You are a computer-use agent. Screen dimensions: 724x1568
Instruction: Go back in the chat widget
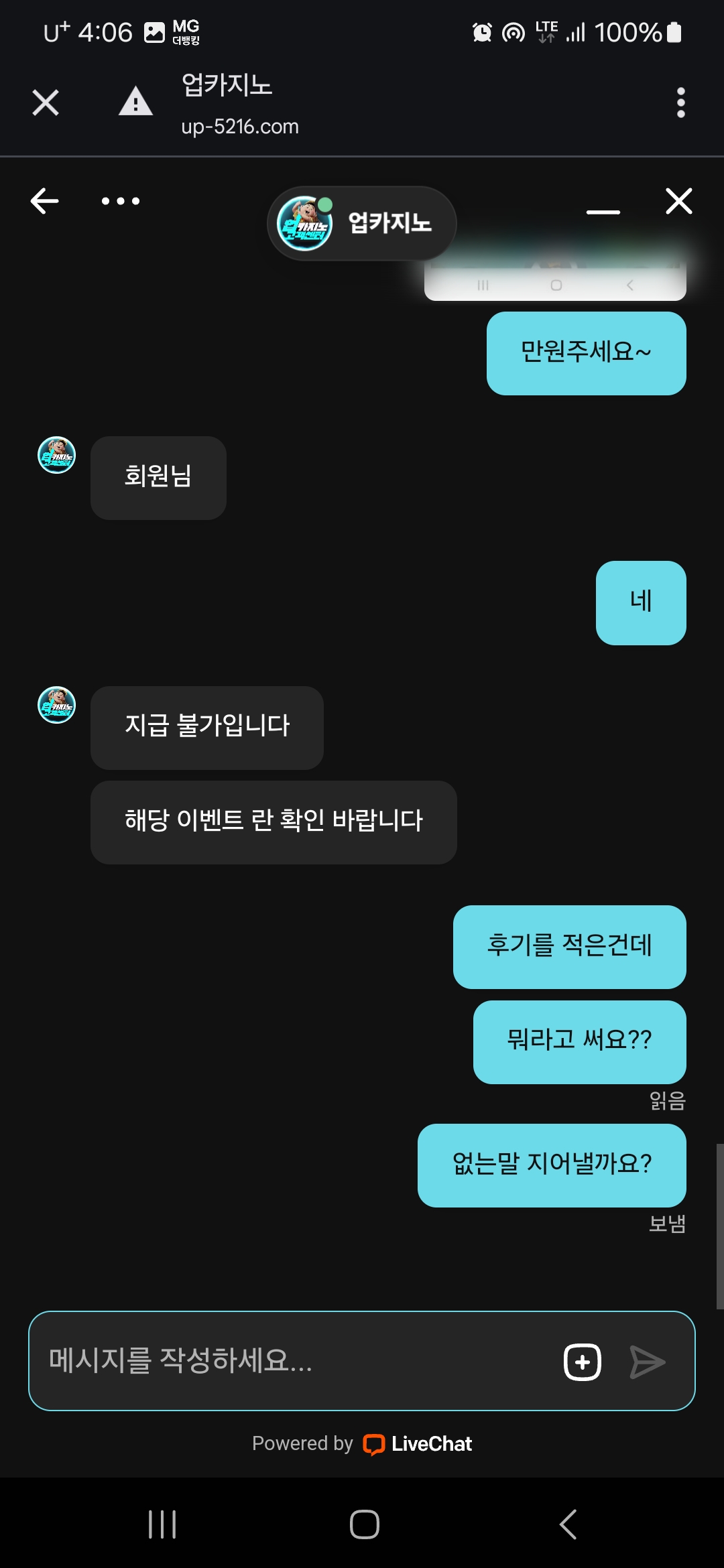[45, 201]
